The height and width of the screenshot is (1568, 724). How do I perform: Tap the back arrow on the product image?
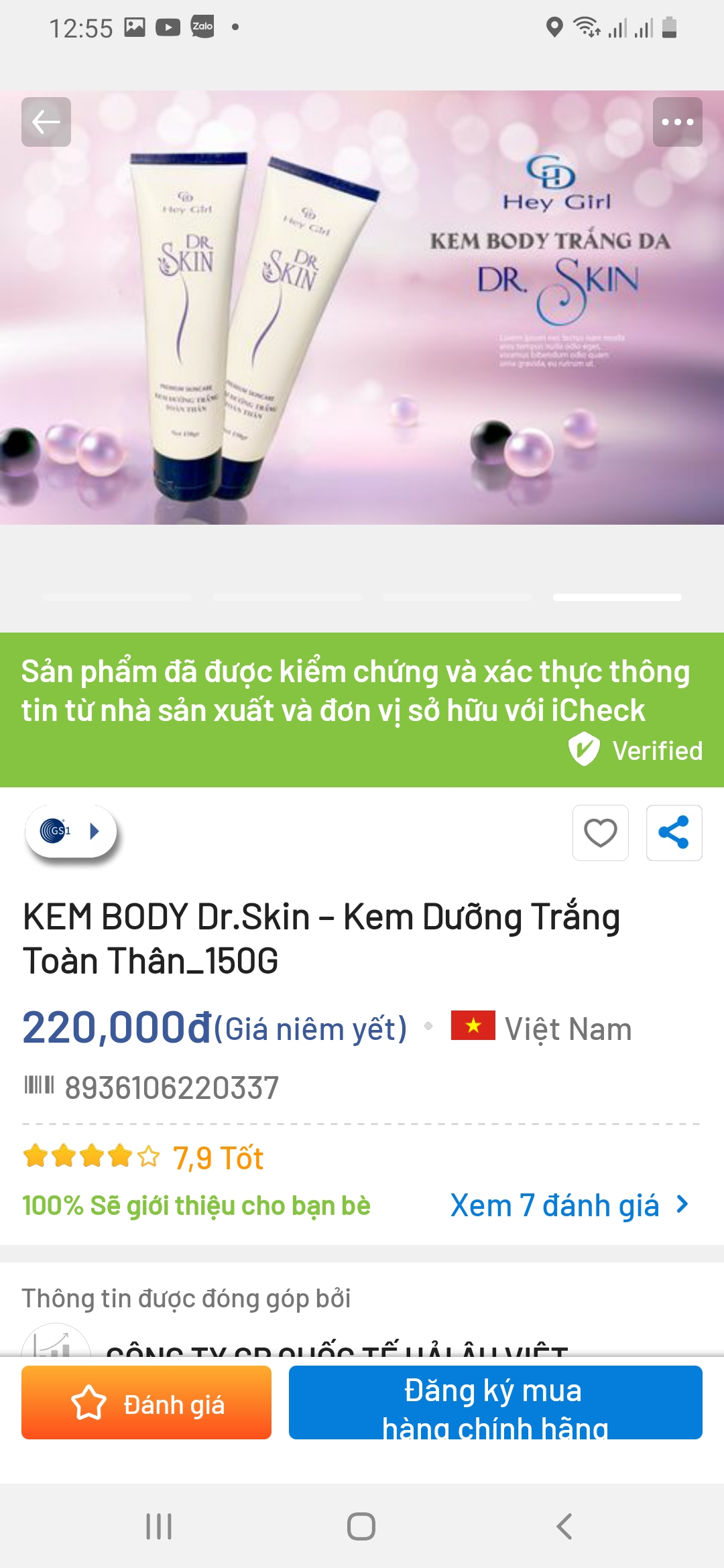[x=45, y=122]
